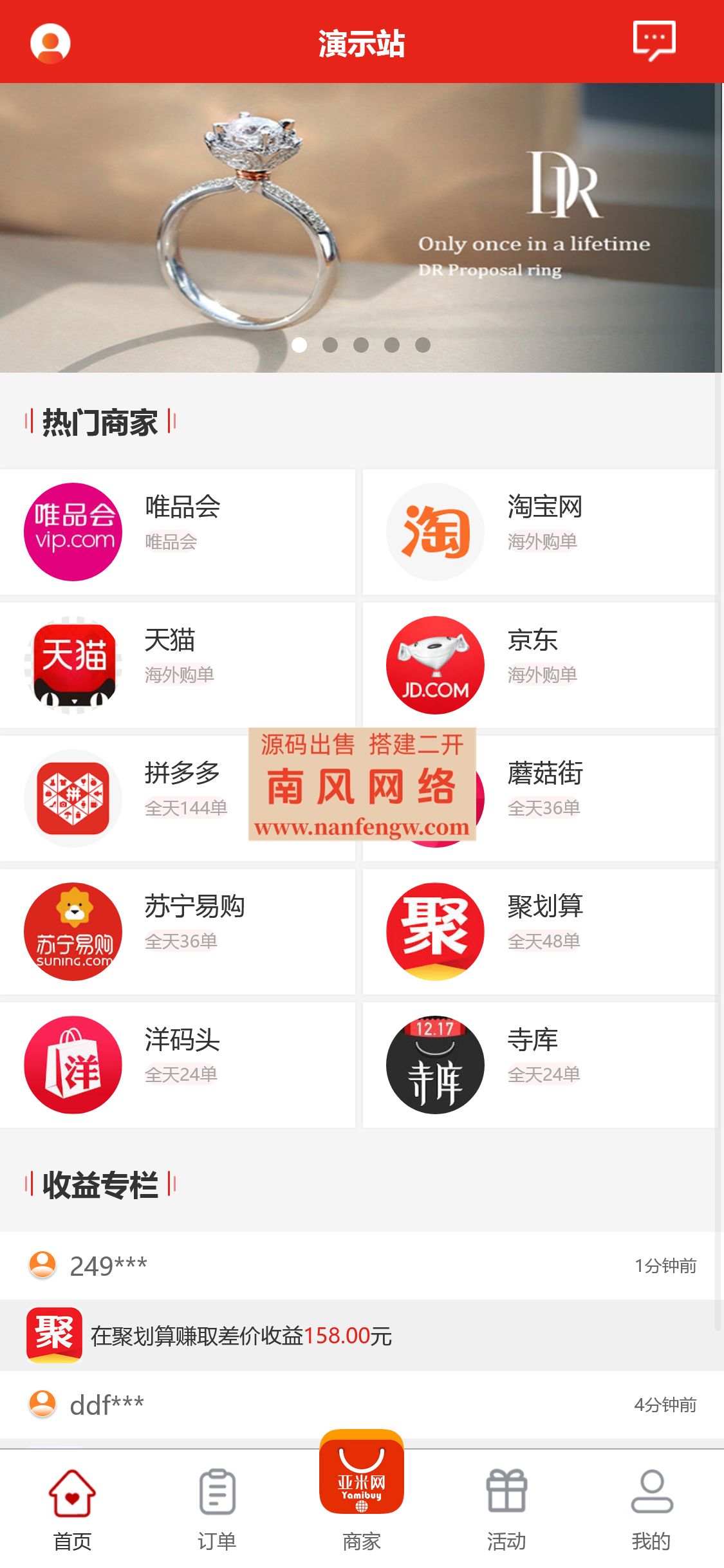
Task: Select the 聚划算 merchant icon
Action: point(434,933)
